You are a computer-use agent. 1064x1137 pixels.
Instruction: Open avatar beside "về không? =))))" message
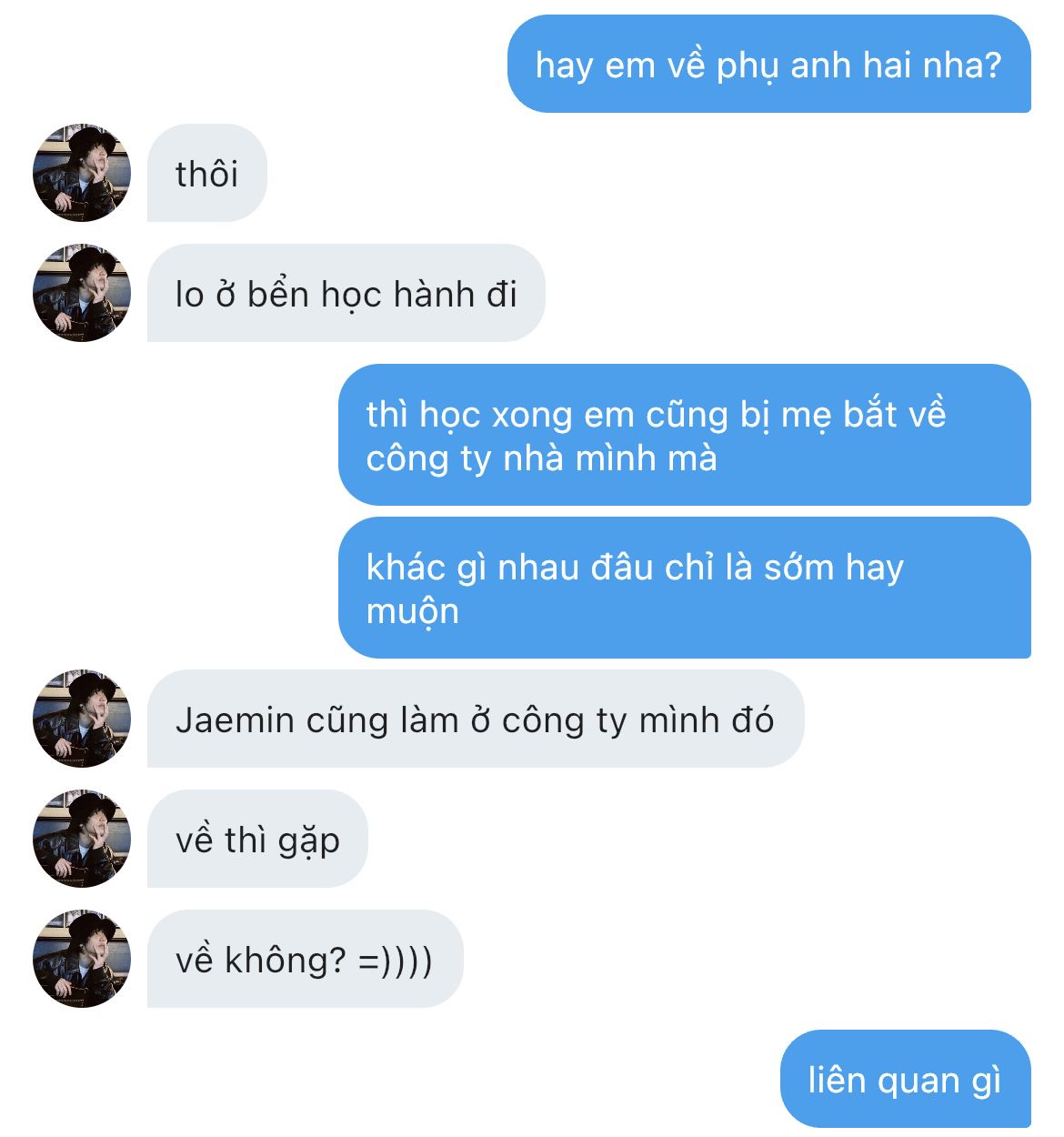click(82, 959)
